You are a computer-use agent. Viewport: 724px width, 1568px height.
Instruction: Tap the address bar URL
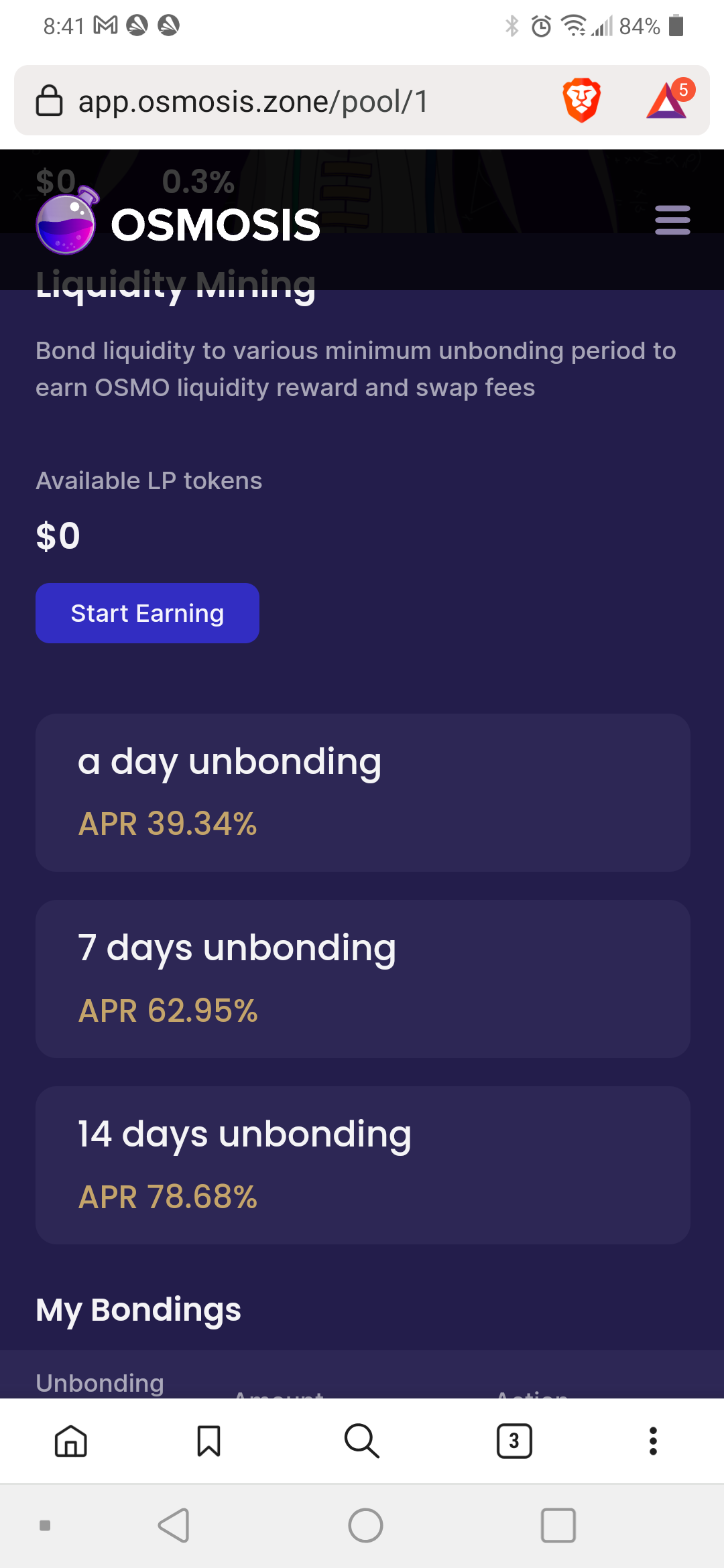click(253, 102)
